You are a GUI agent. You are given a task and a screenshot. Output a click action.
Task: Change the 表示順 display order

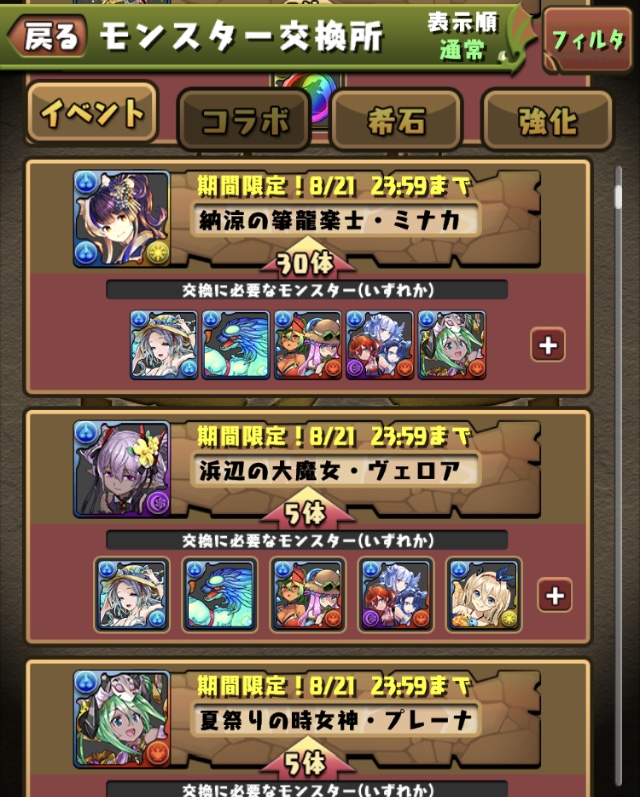464,36
